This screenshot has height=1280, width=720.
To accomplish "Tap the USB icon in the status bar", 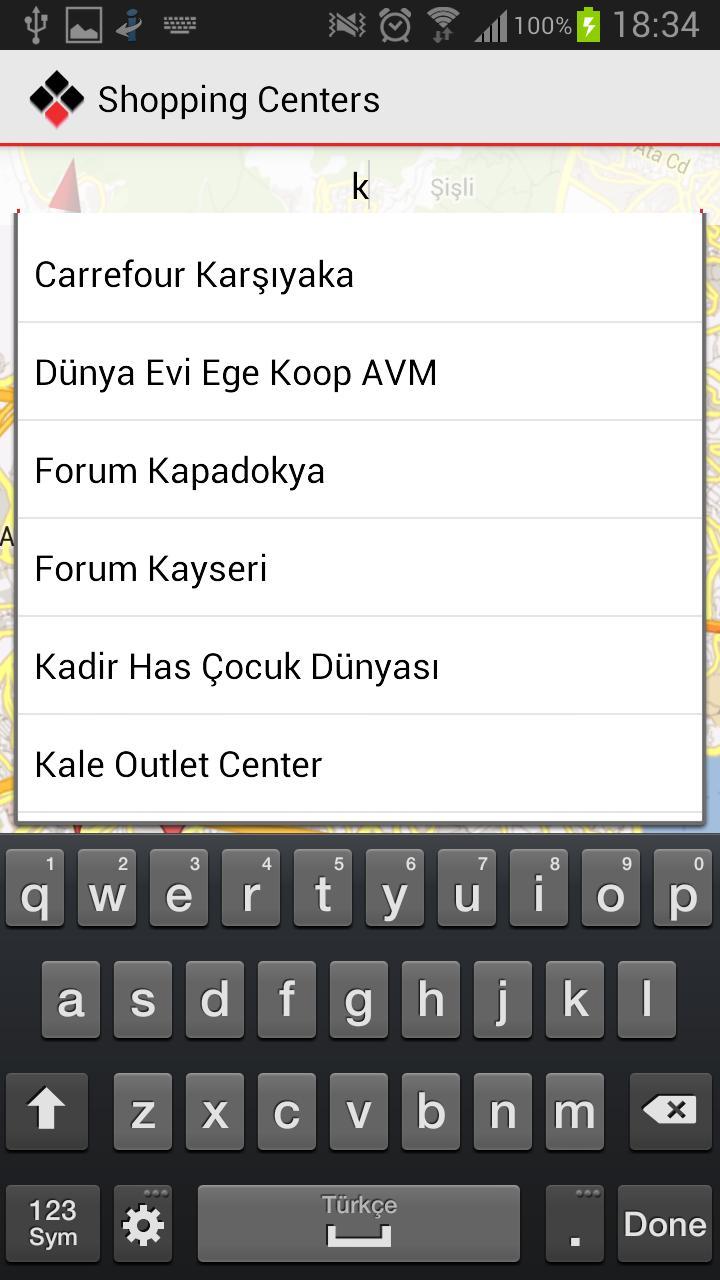I will click(x=36, y=26).
